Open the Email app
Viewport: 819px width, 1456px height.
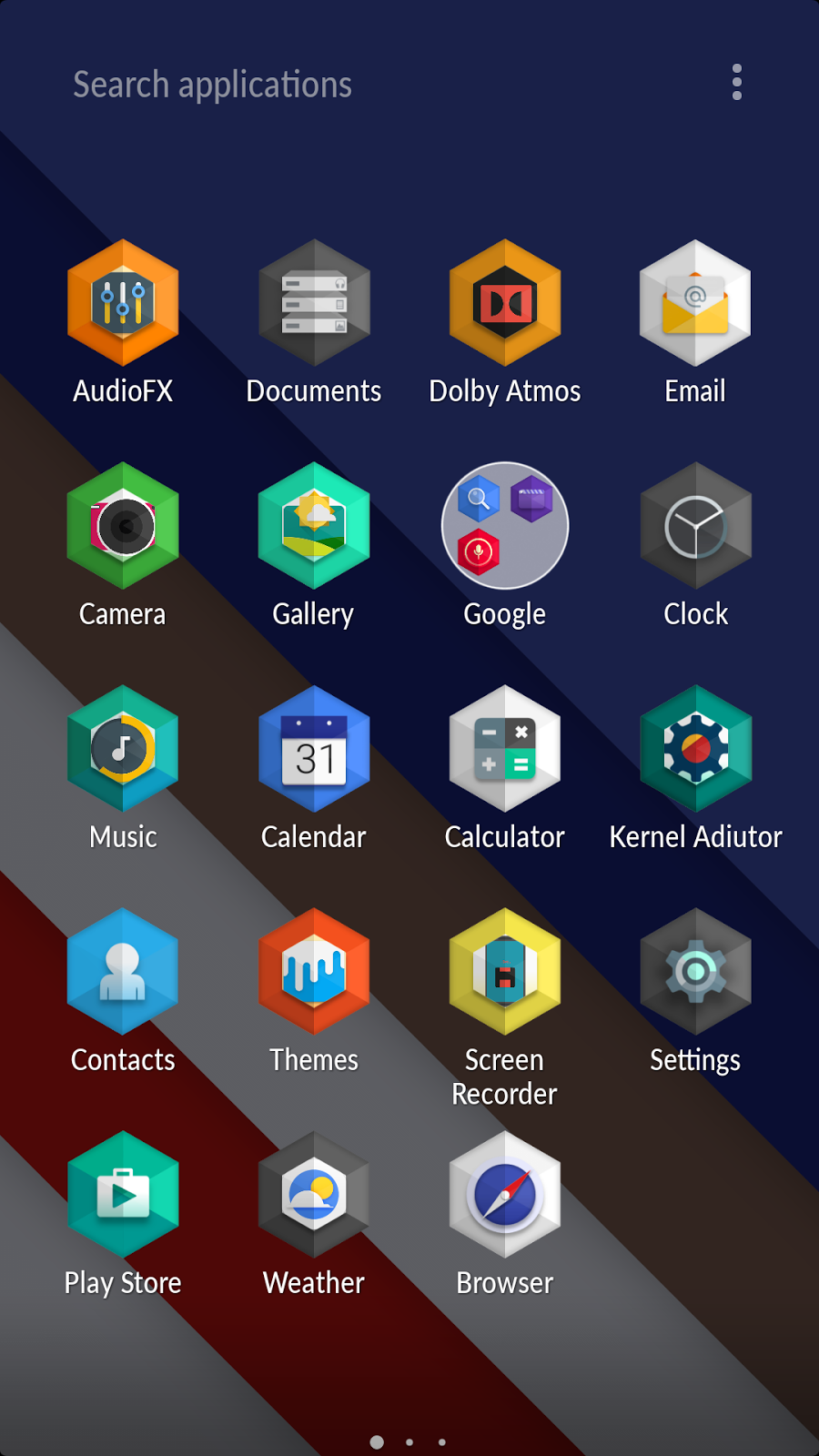(695, 303)
